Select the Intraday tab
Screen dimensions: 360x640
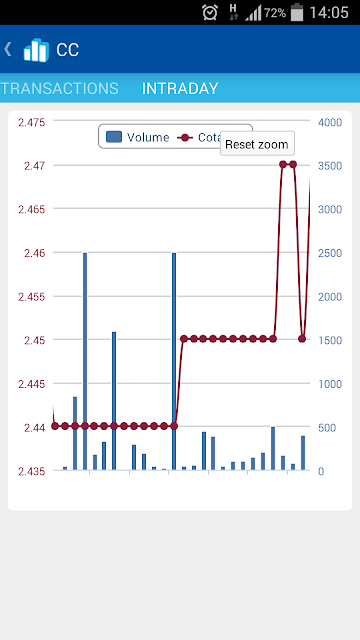[180, 89]
